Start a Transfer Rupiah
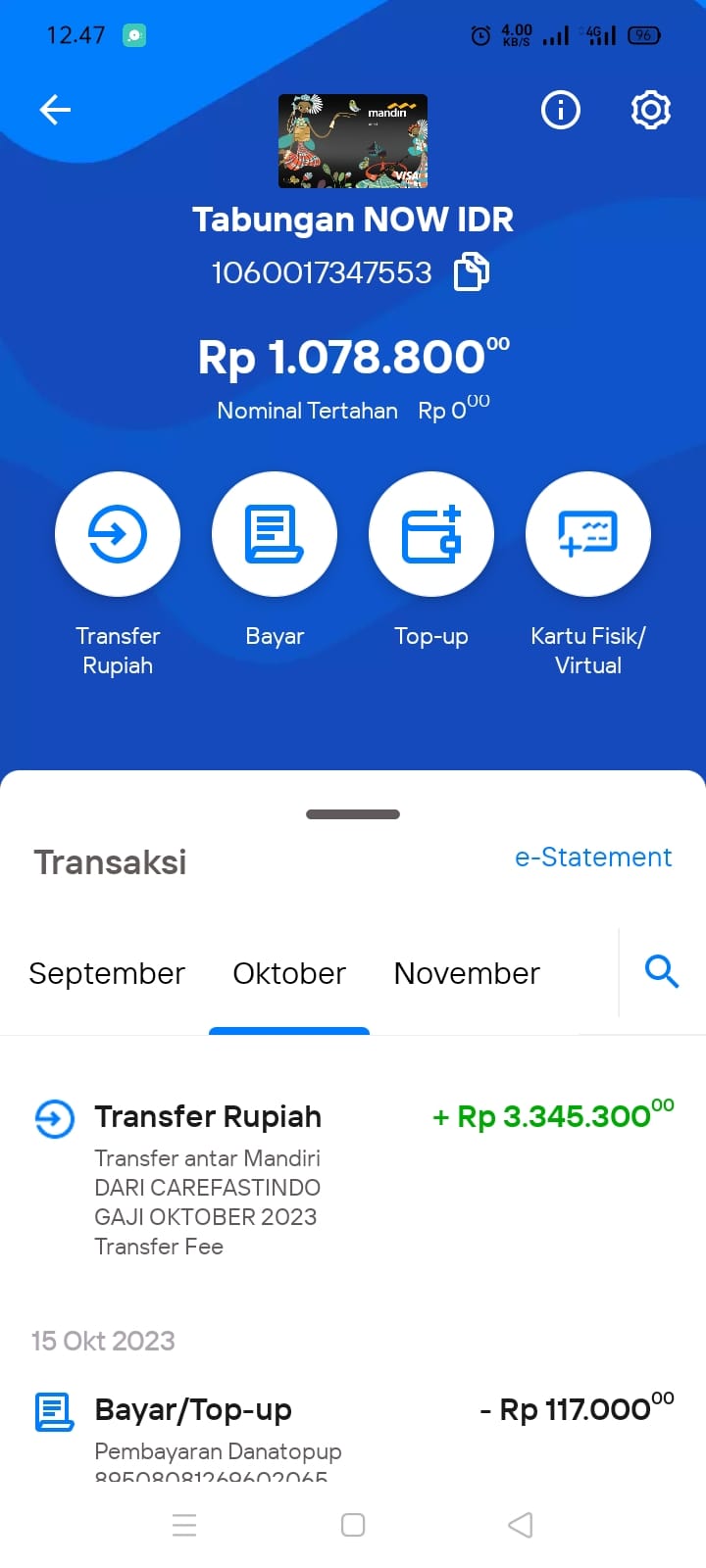 point(118,534)
